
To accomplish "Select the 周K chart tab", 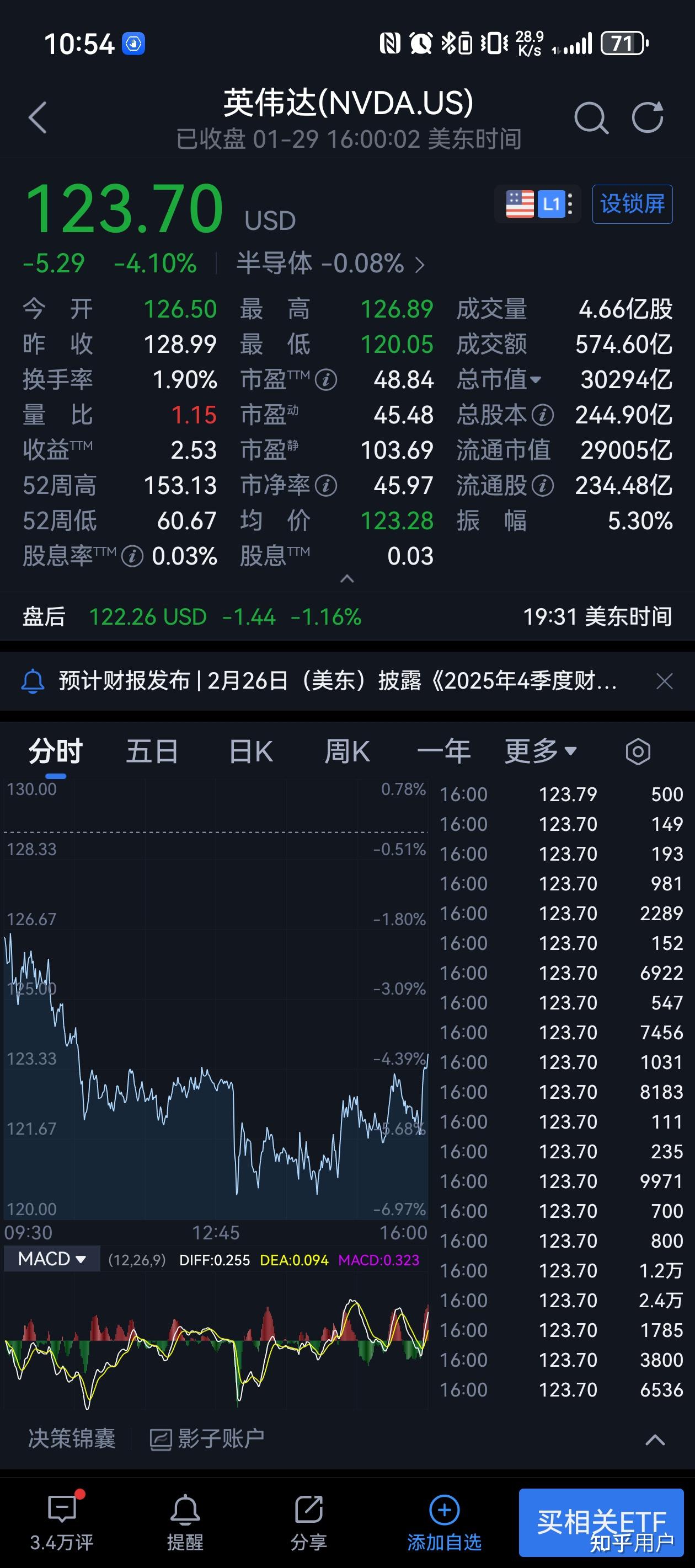I will click(x=346, y=751).
